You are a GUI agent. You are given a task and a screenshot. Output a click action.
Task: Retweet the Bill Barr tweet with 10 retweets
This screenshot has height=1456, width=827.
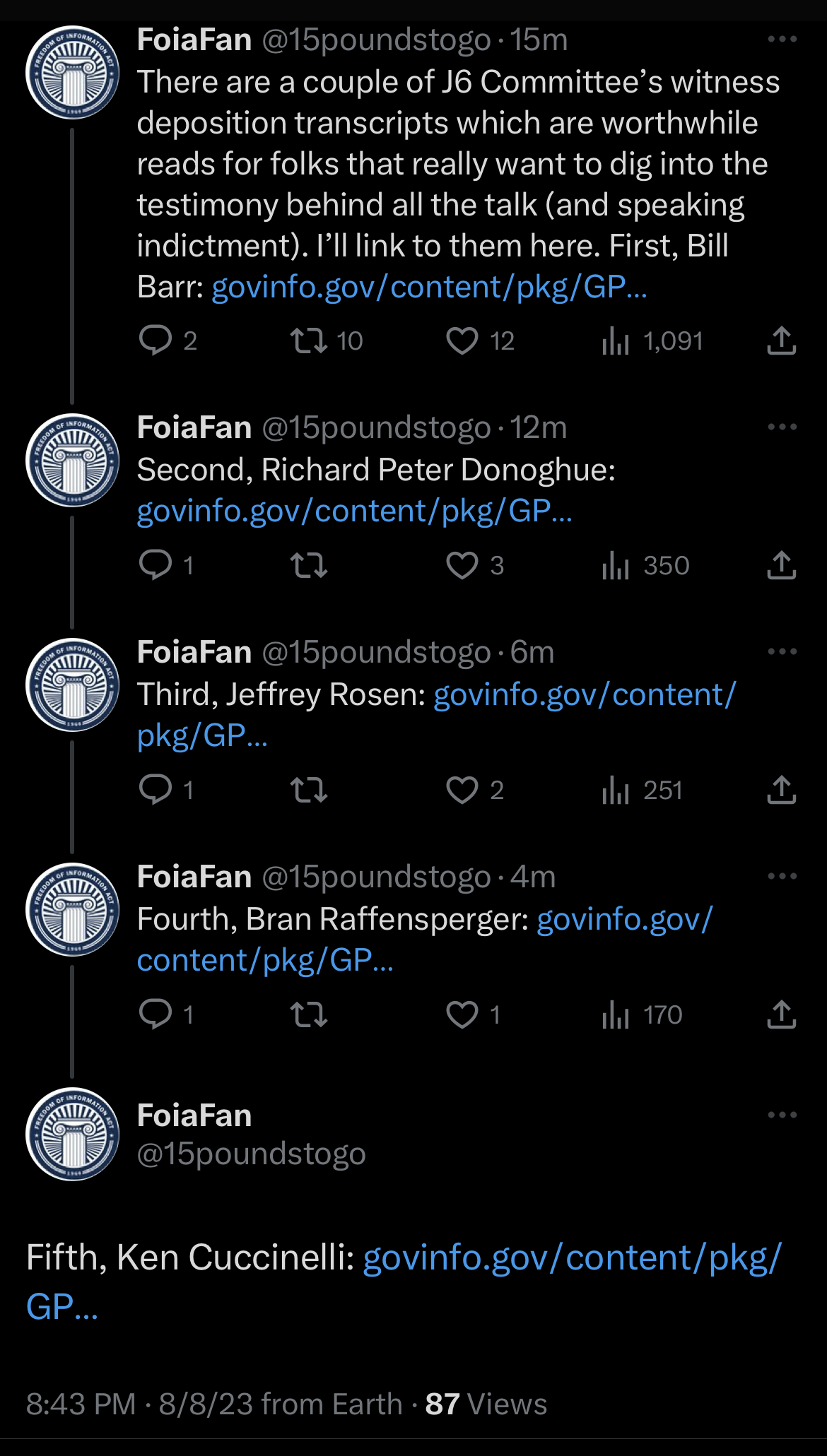309,341
